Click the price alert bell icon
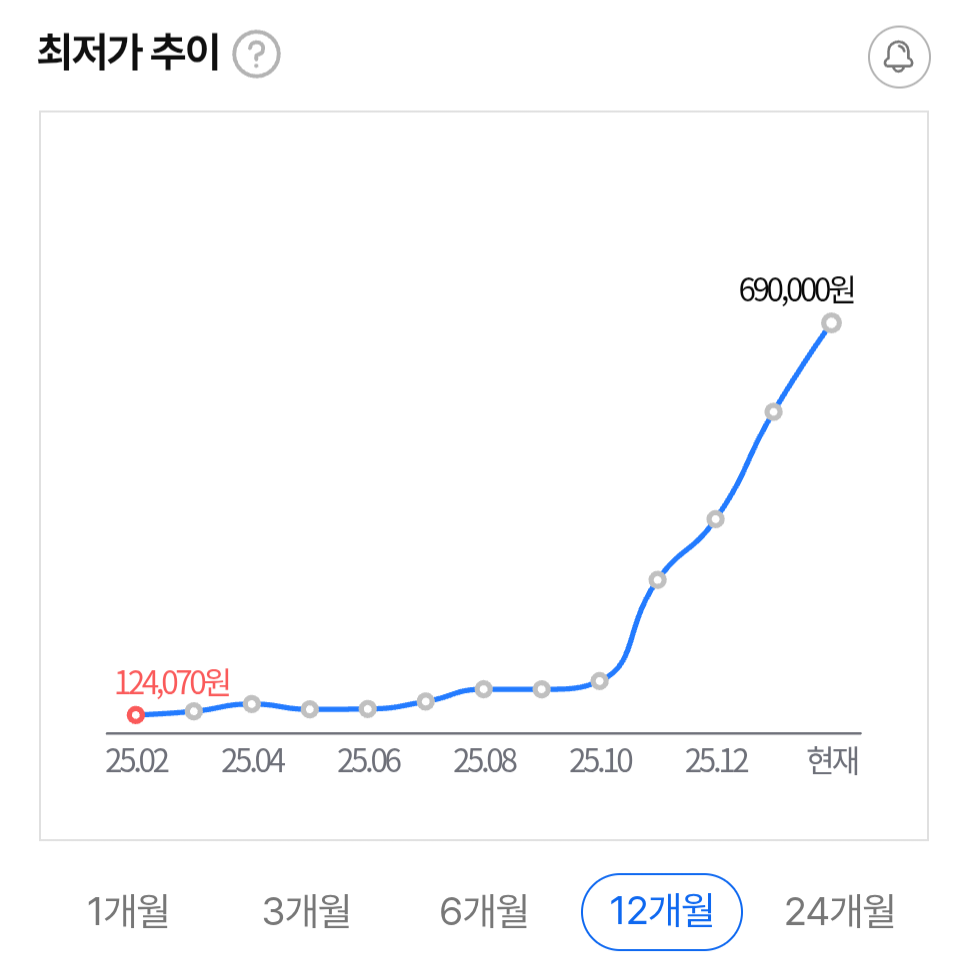 coord(899,56)
